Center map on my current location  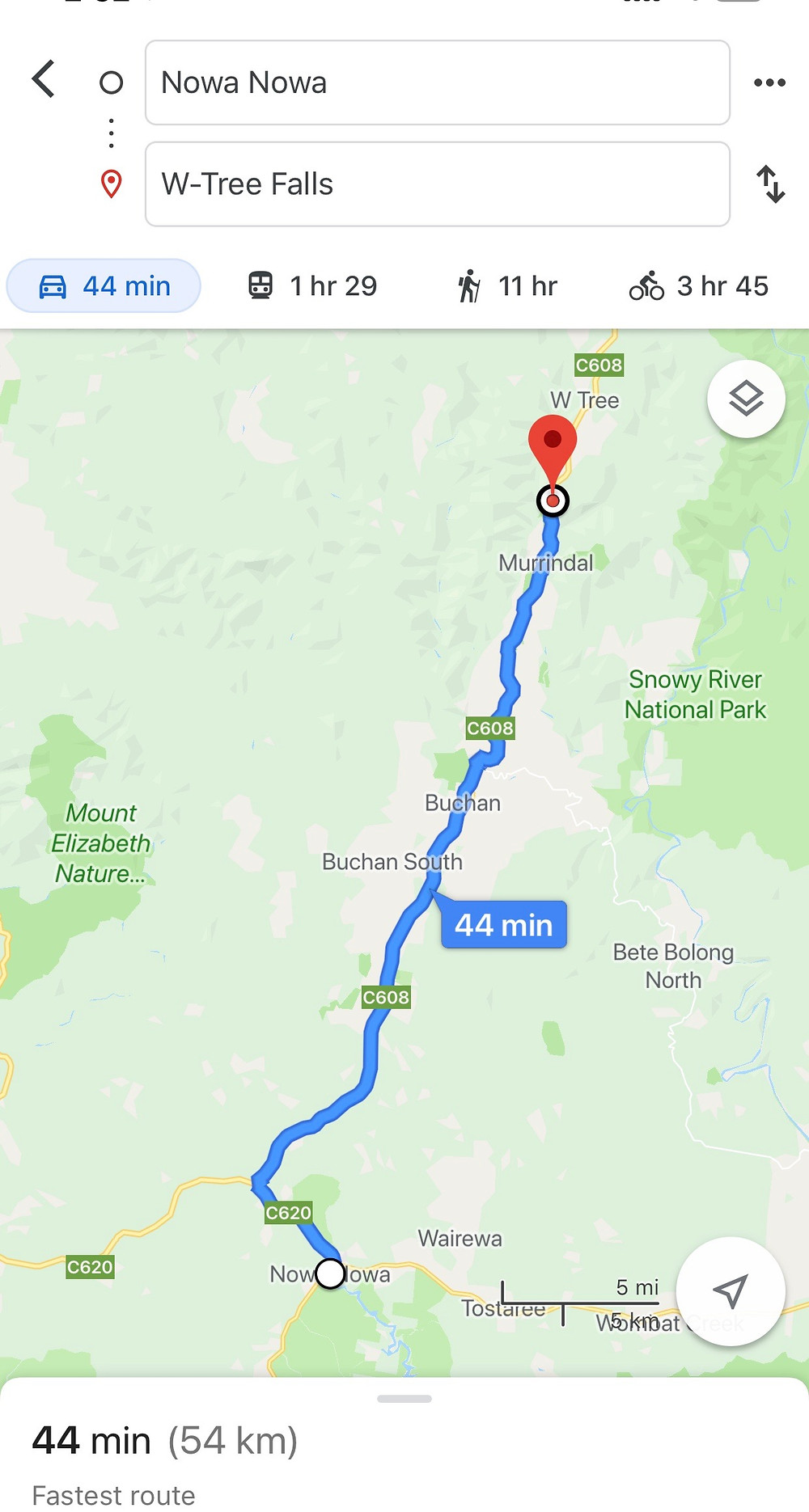(731, 1291)
